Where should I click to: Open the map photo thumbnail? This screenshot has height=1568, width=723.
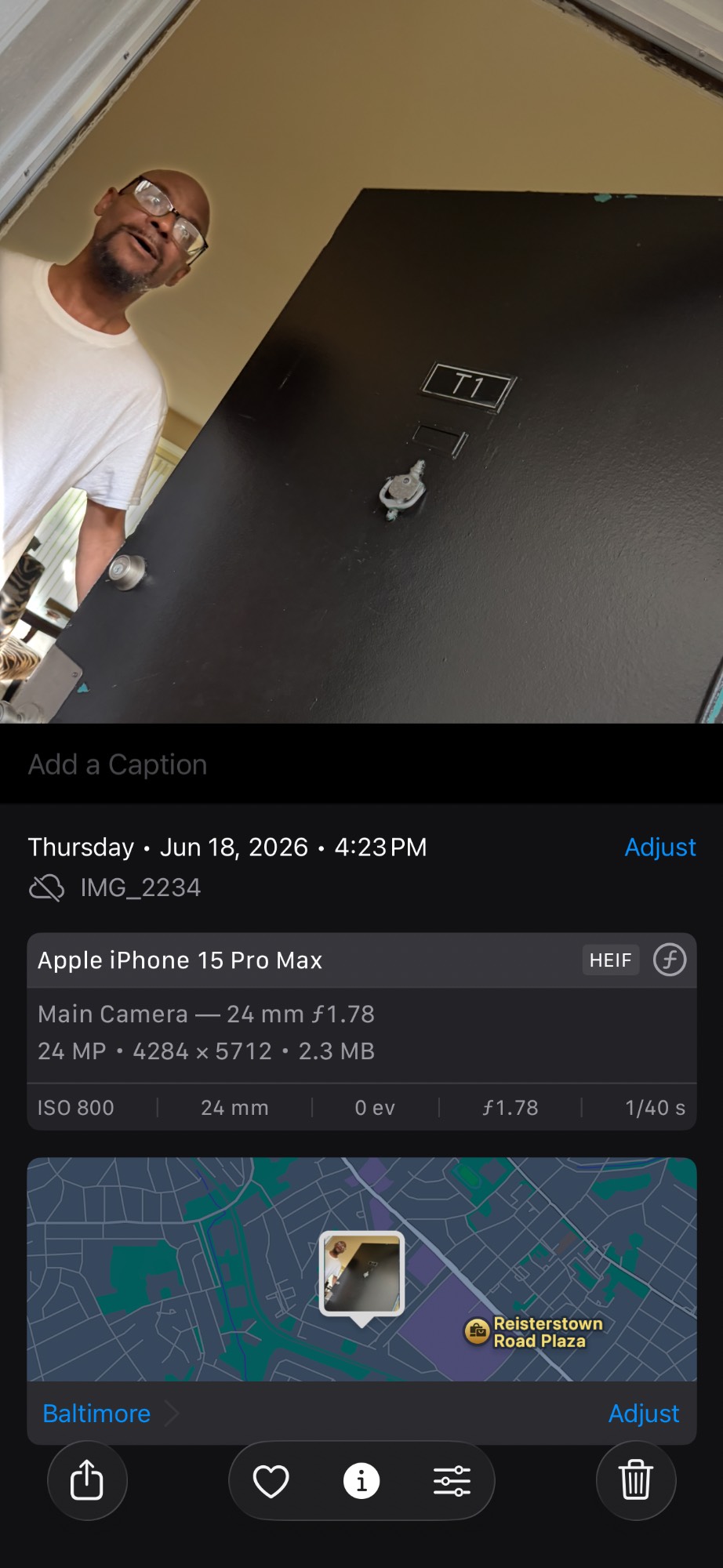tap(361, 1273)
